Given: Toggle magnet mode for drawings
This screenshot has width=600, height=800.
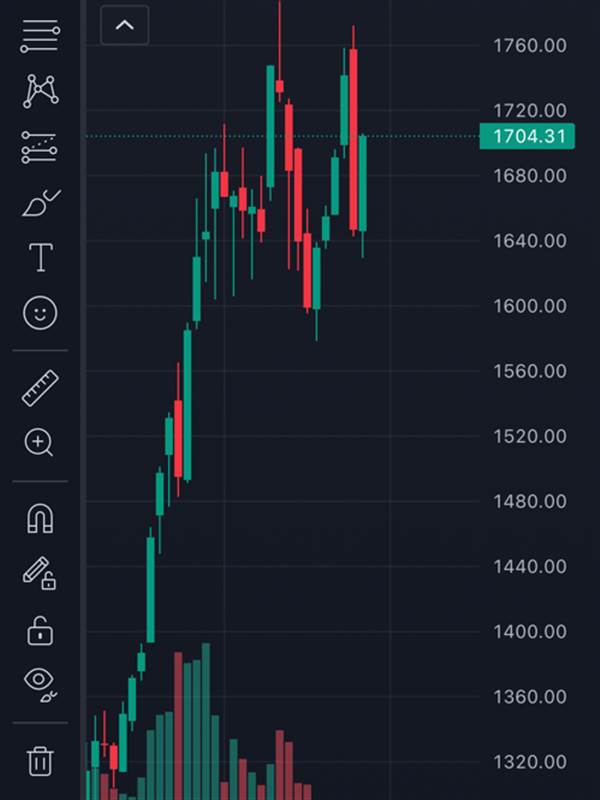Looking at the screenshot, I should coord(40,518).
